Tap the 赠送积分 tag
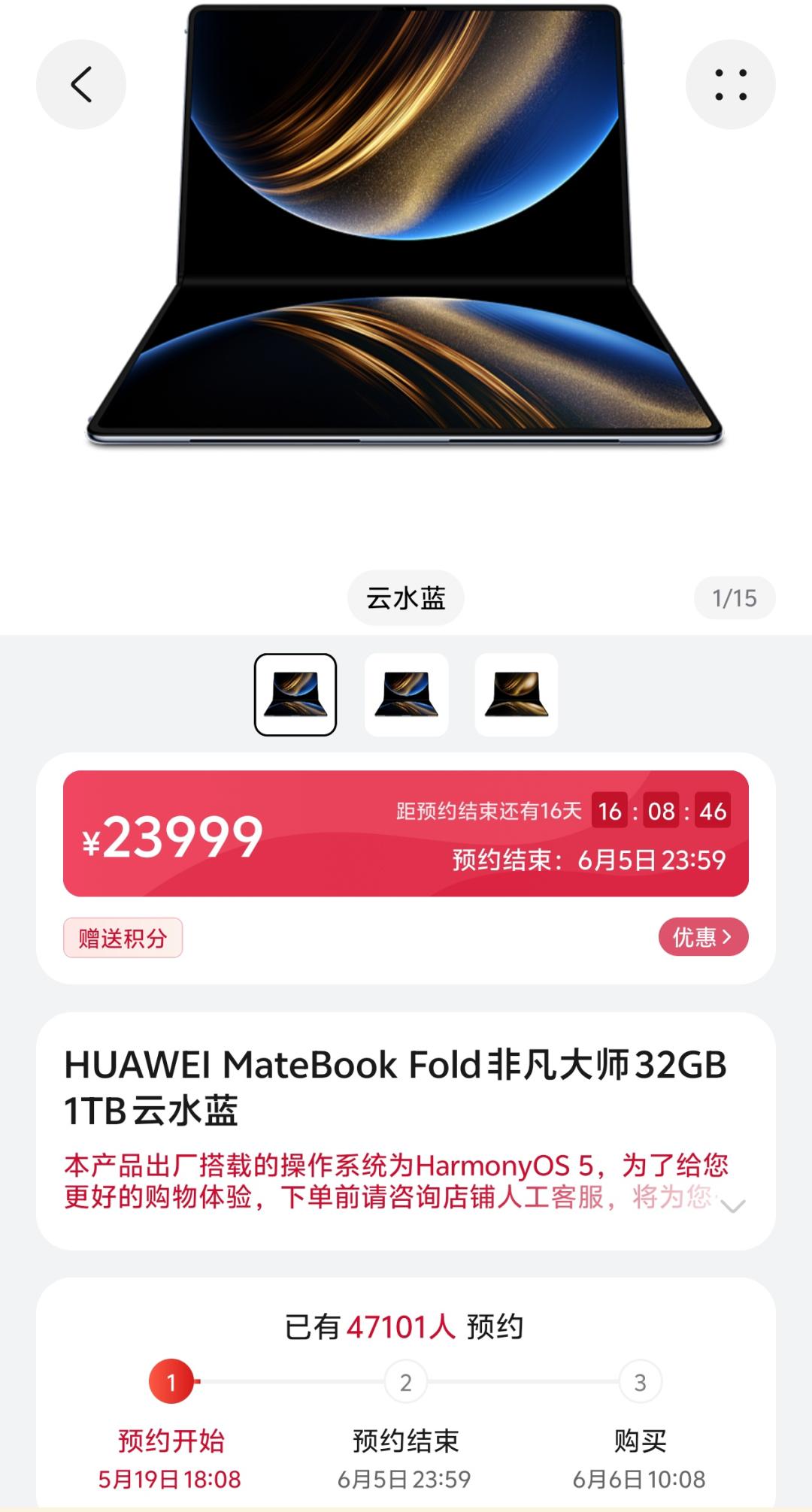Viewport: 812px width, 1512px height. (x=123, y=938)
